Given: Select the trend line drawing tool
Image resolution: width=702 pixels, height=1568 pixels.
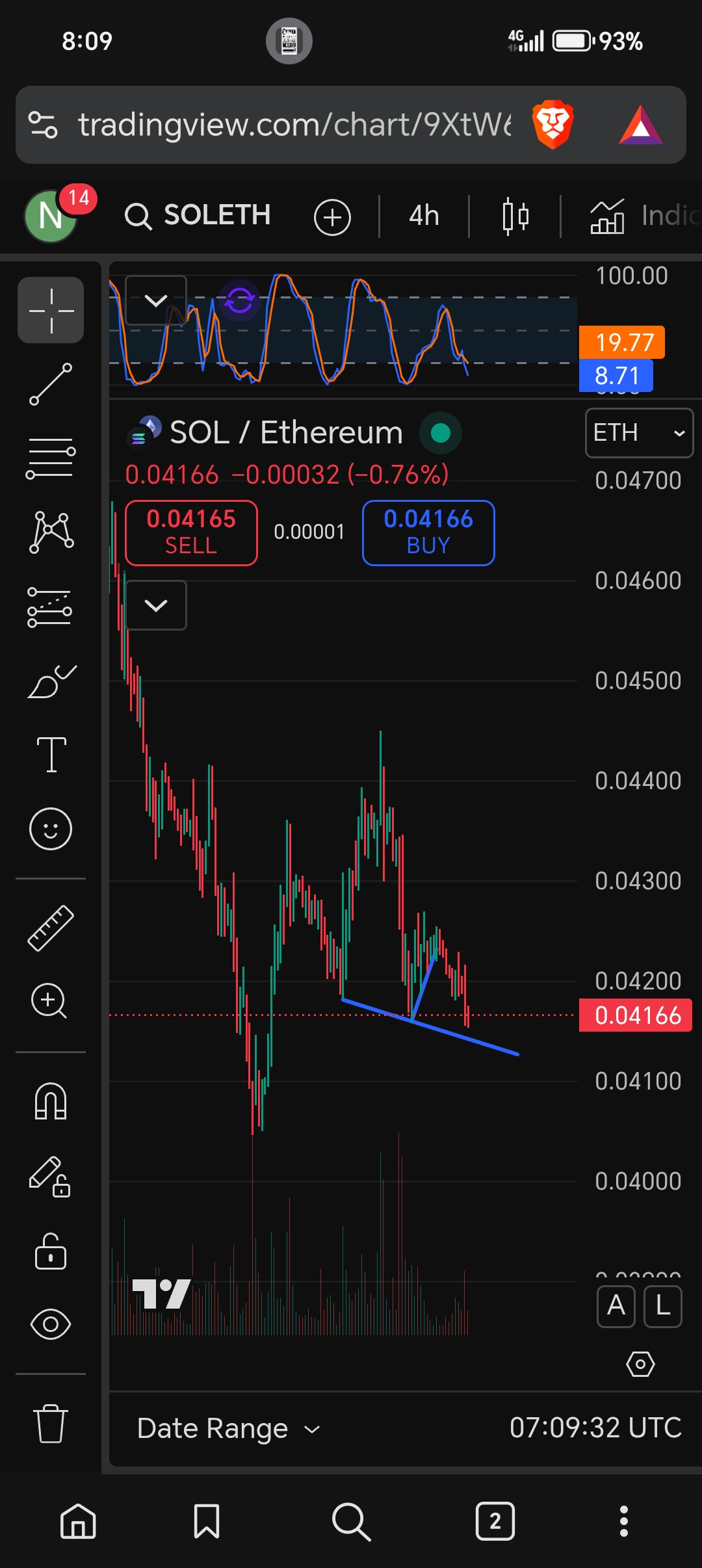Looking at the screenshot, I should tap(51, 384).
